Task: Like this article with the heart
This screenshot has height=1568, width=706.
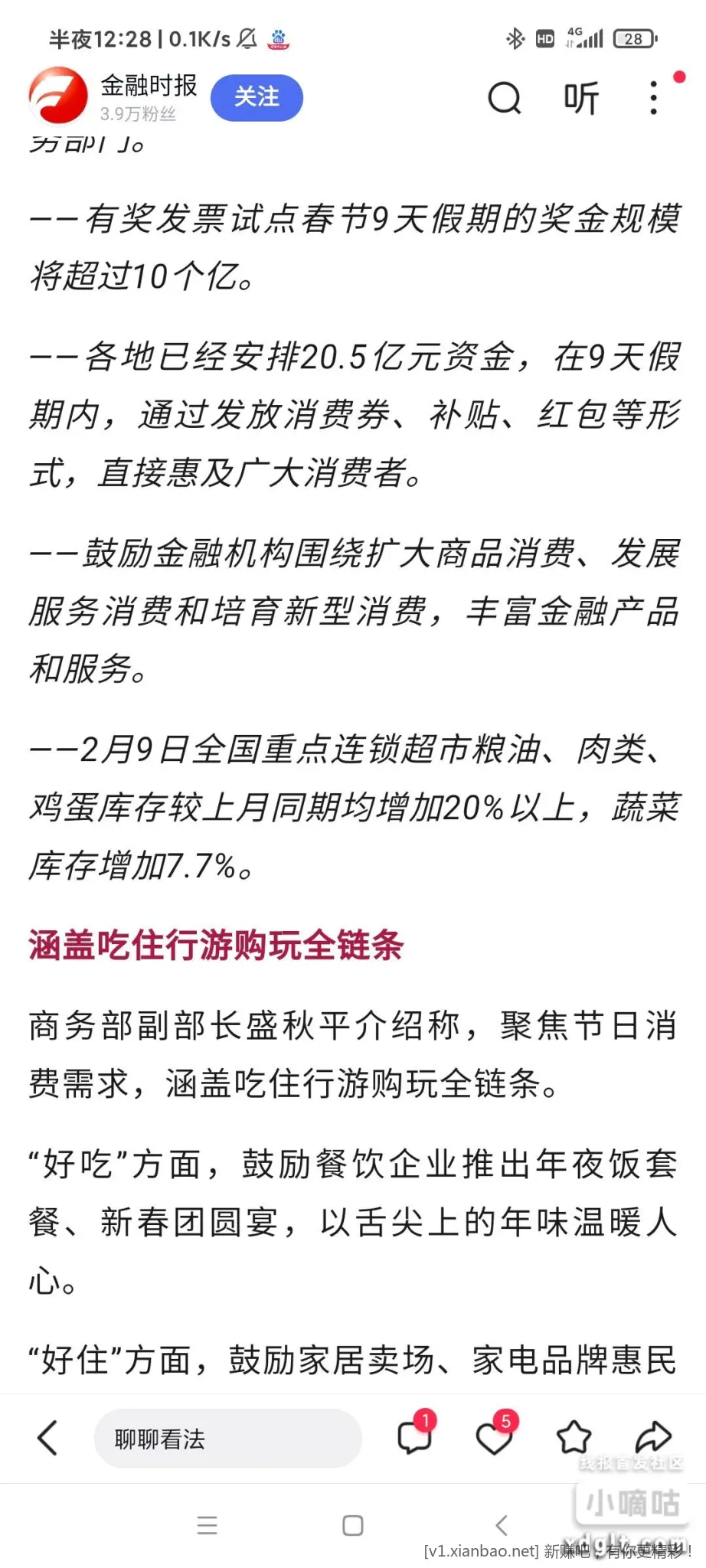Action: tap(494, 1438)
